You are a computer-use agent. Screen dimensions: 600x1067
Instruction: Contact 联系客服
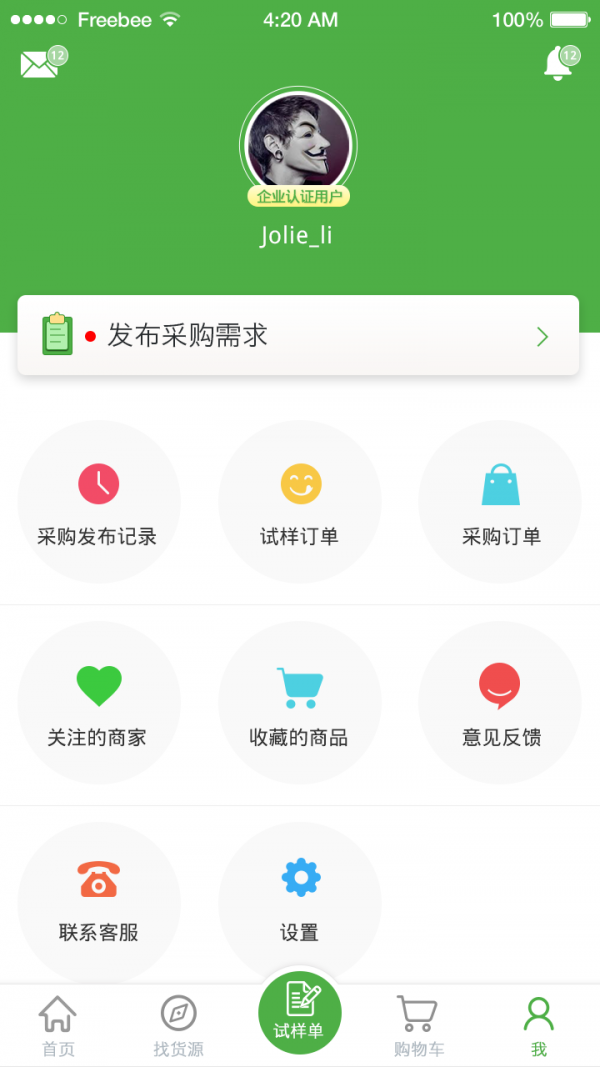[x=98, y=898]
